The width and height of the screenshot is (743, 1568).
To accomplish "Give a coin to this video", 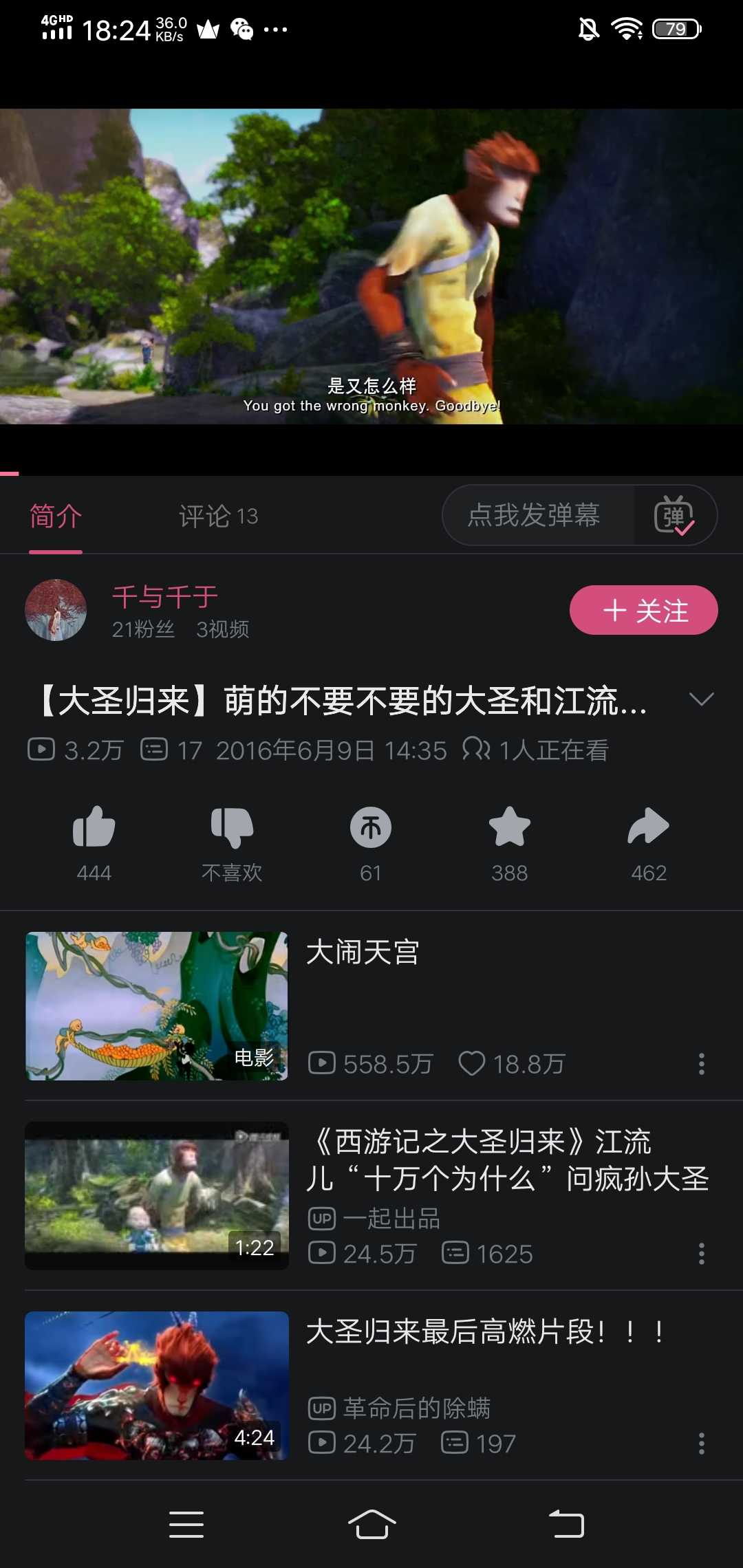I will [x=371, y=827].
